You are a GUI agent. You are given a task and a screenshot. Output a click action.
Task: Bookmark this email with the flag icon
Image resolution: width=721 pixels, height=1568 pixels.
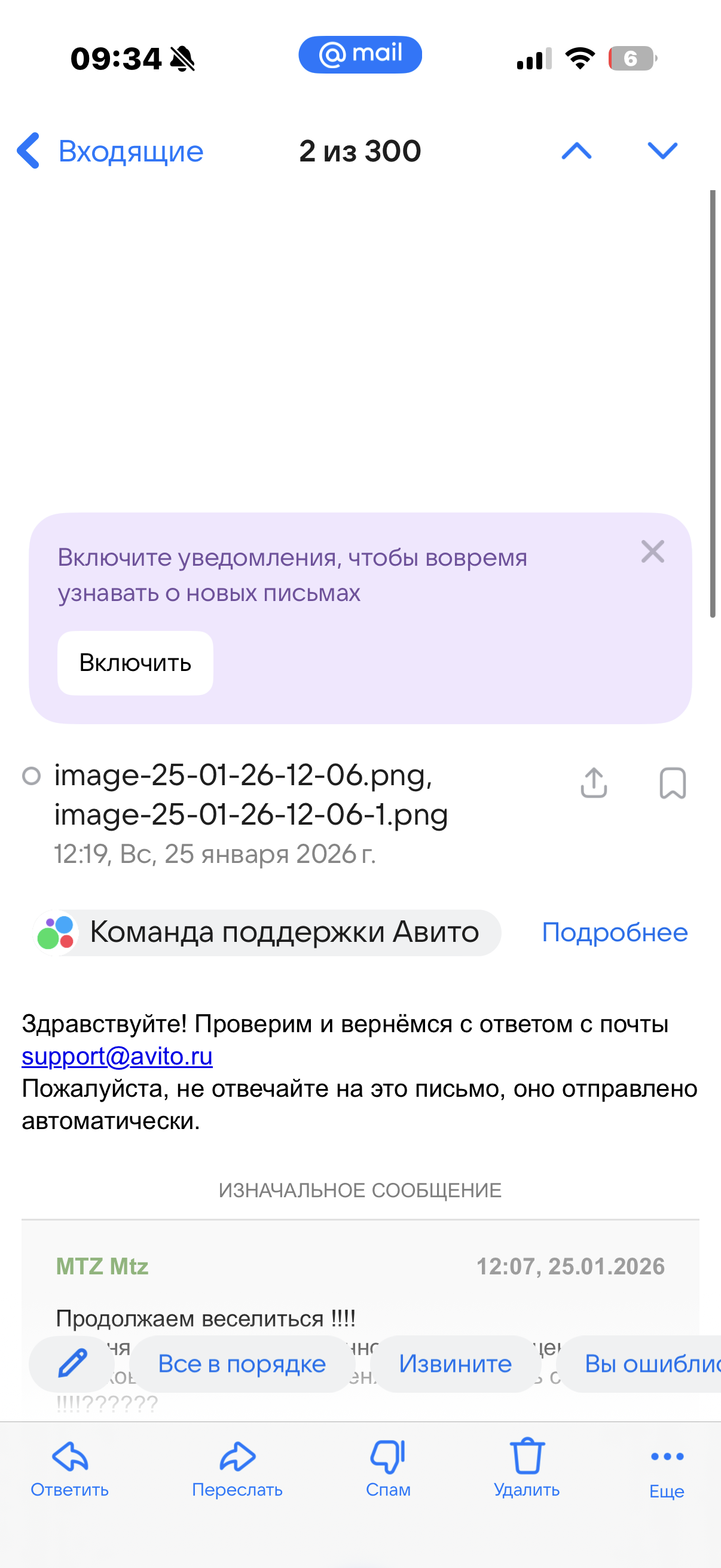pos(673,783)
